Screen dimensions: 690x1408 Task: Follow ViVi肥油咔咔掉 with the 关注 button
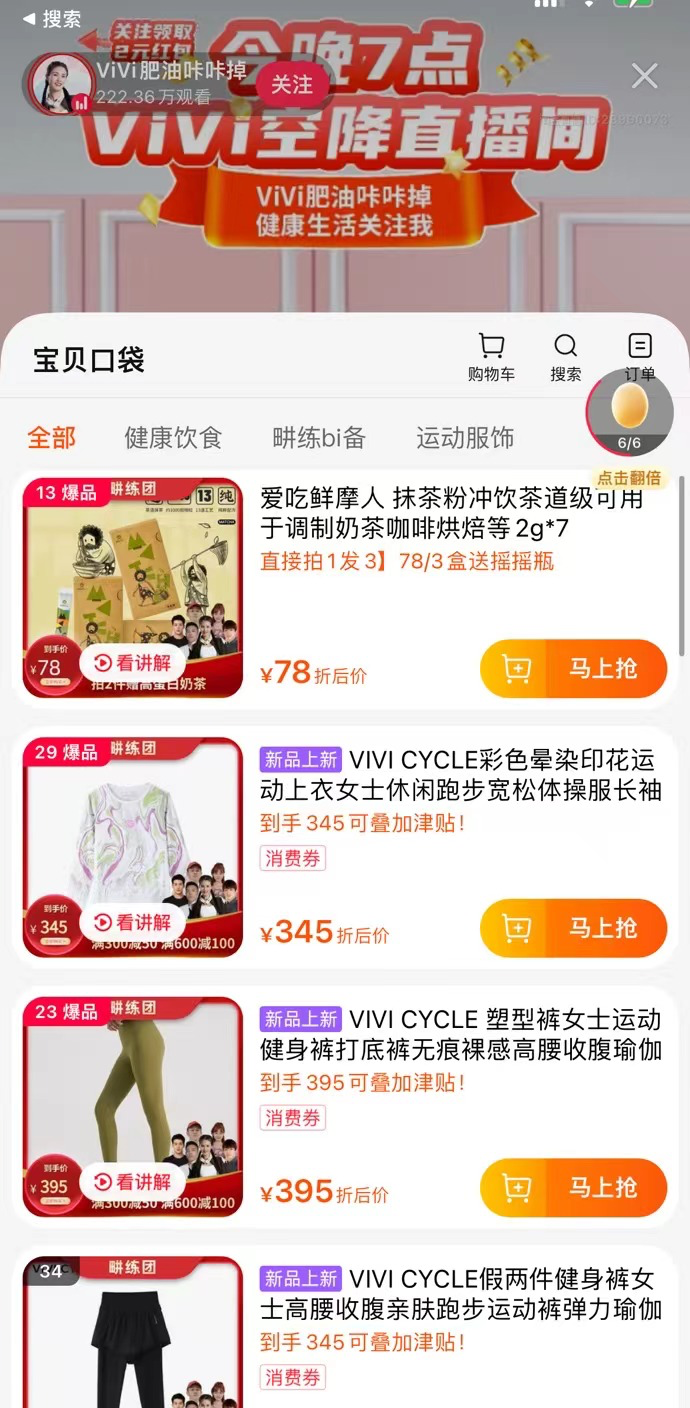[x=291, y=85]
